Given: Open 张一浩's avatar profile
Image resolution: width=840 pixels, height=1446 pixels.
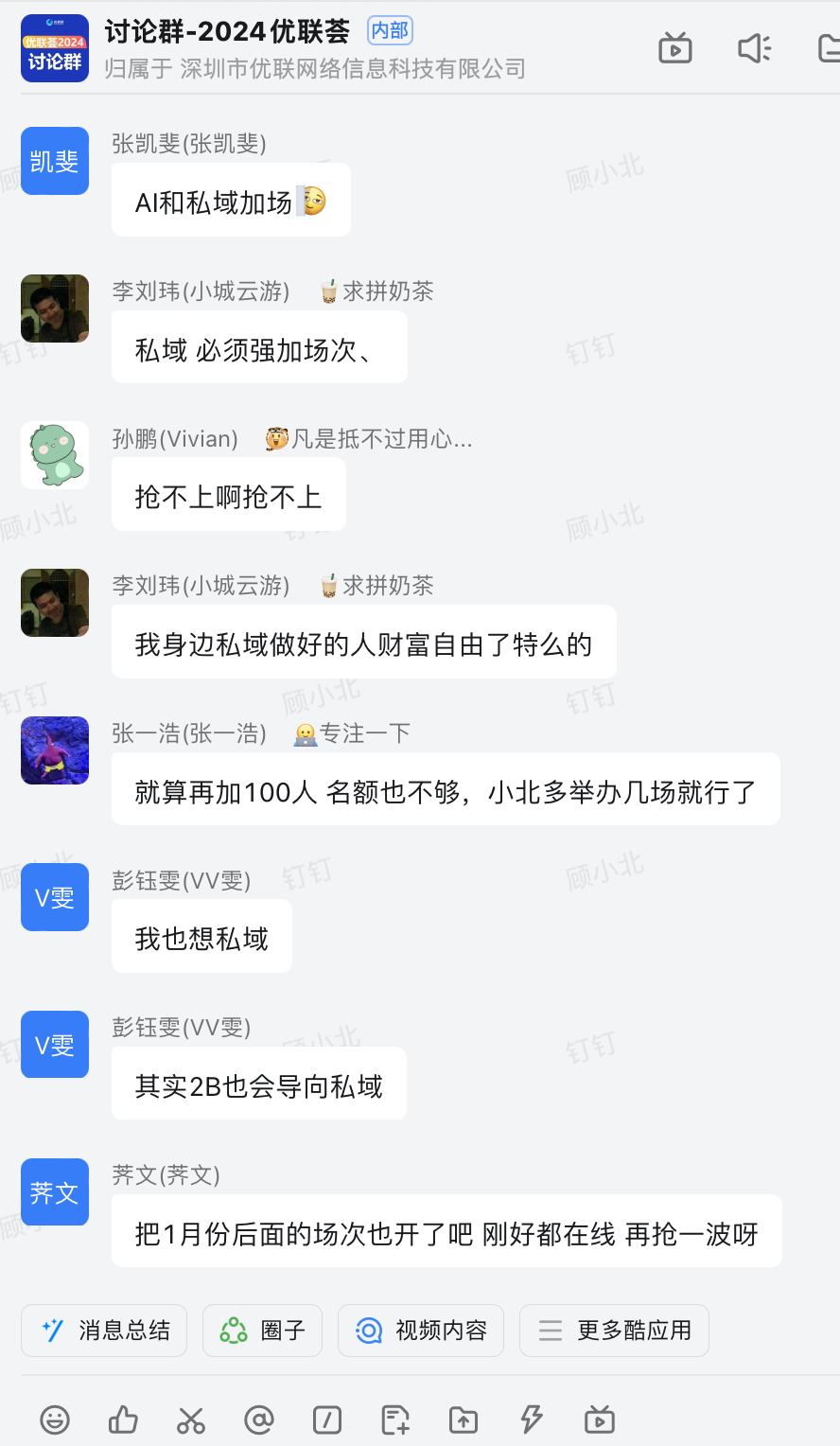Looking at the screenshot, I should [x=55, y=750].
